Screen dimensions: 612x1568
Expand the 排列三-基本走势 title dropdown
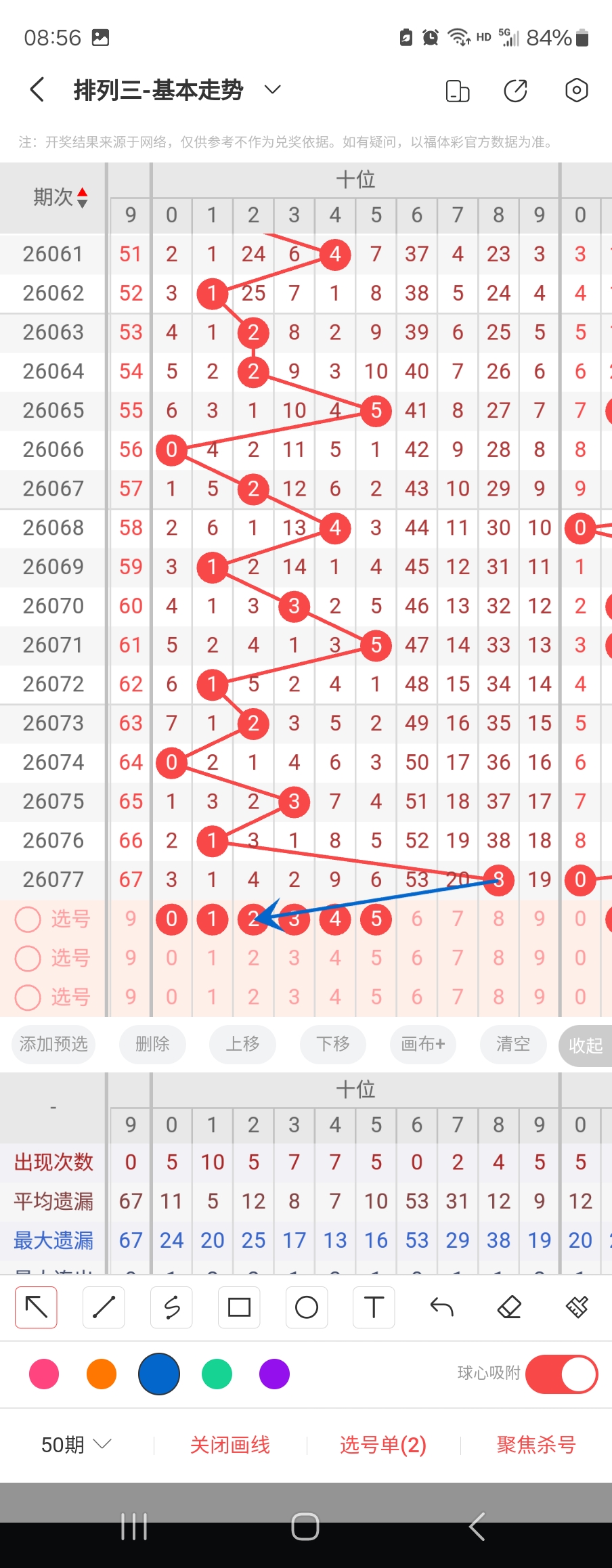pos(272,89)
